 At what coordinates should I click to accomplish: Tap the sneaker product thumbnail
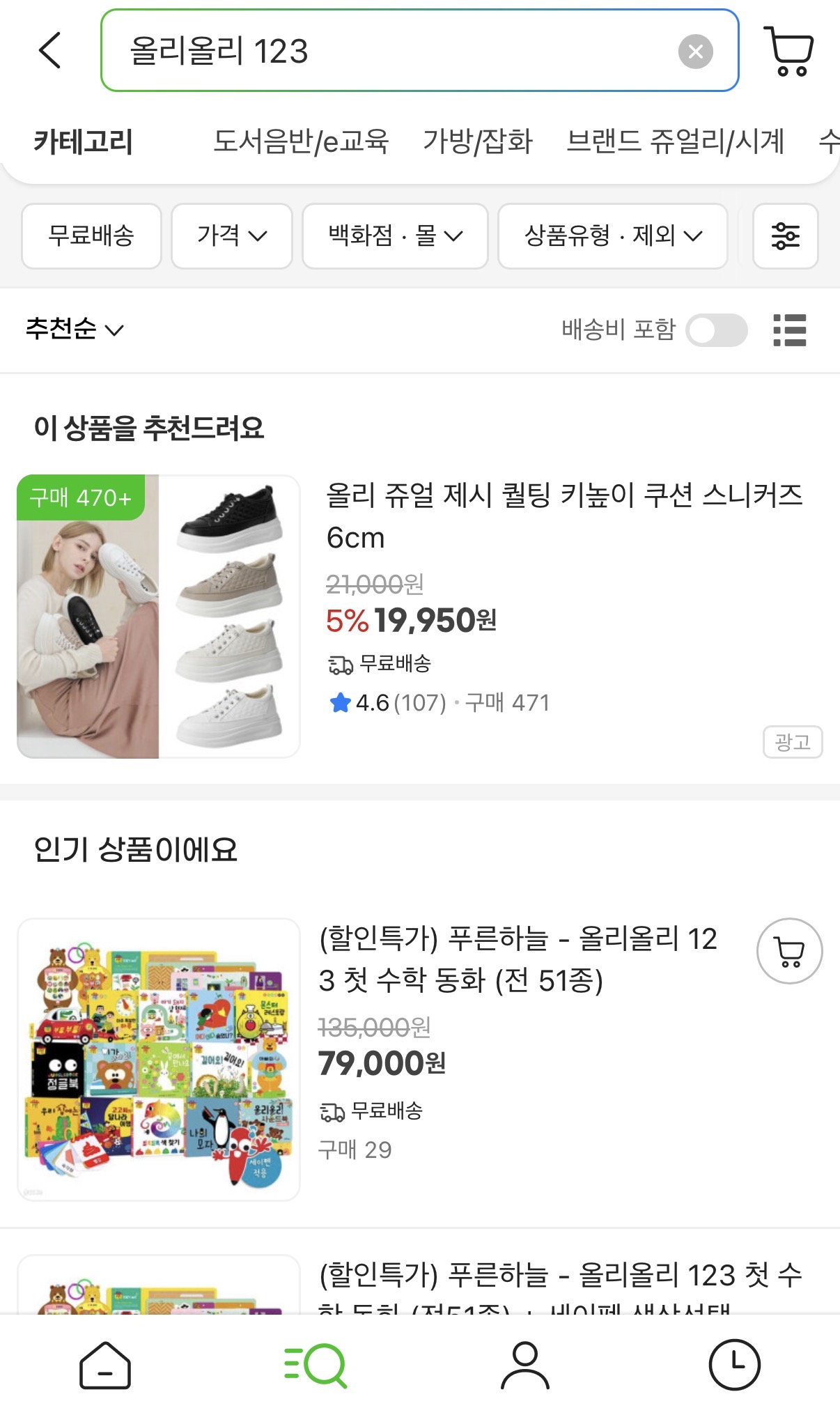pyautogui.click(x=157, y=617)
